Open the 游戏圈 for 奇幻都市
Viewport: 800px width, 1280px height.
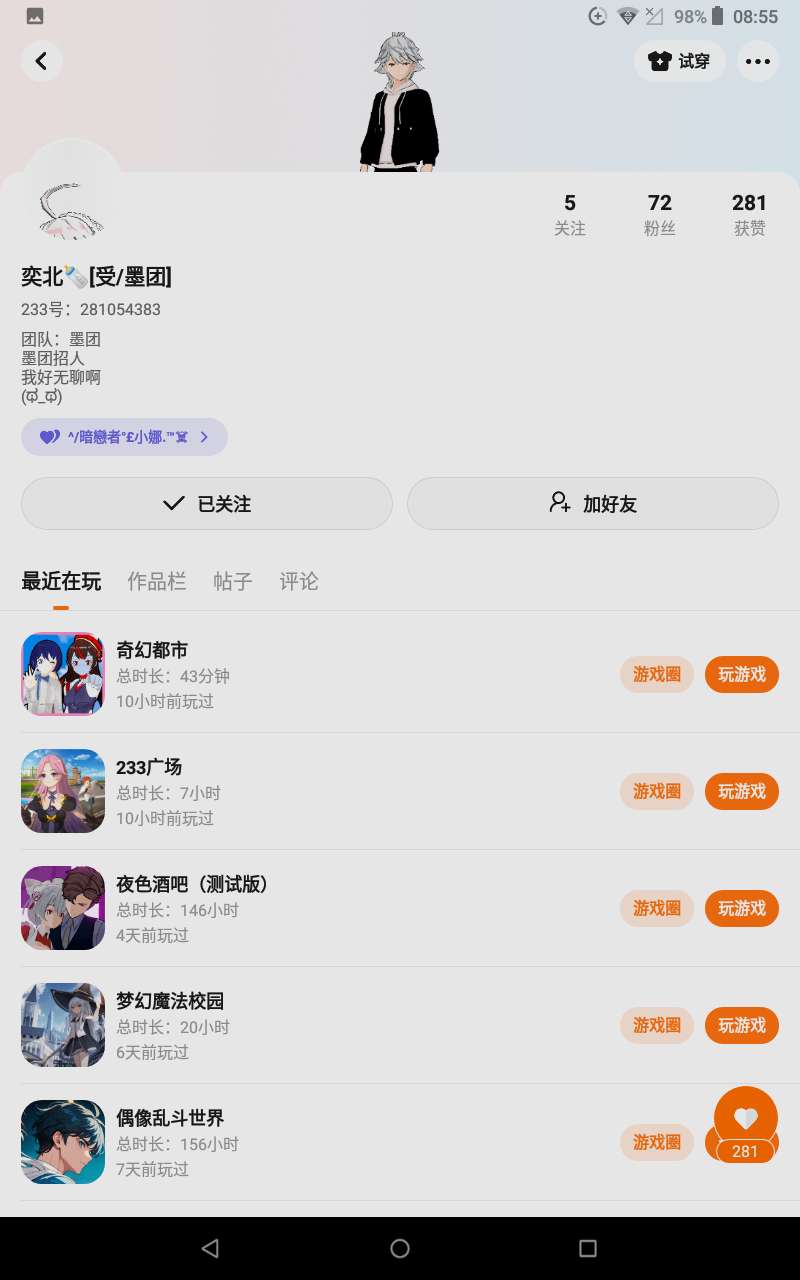[657, 674]
